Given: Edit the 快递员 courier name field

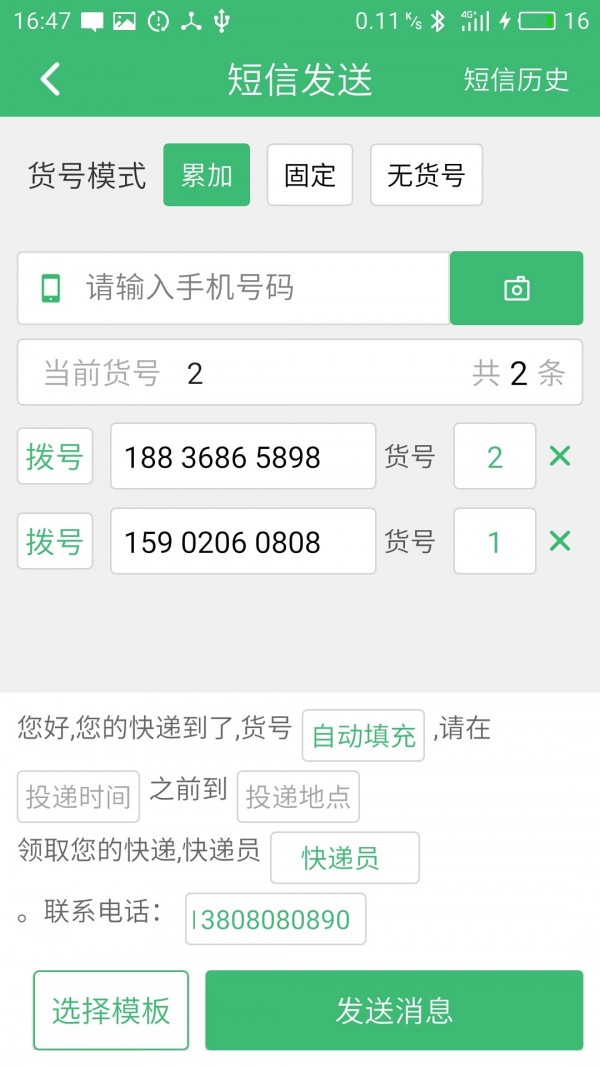Looking at the screenshot, I should 344,858.
